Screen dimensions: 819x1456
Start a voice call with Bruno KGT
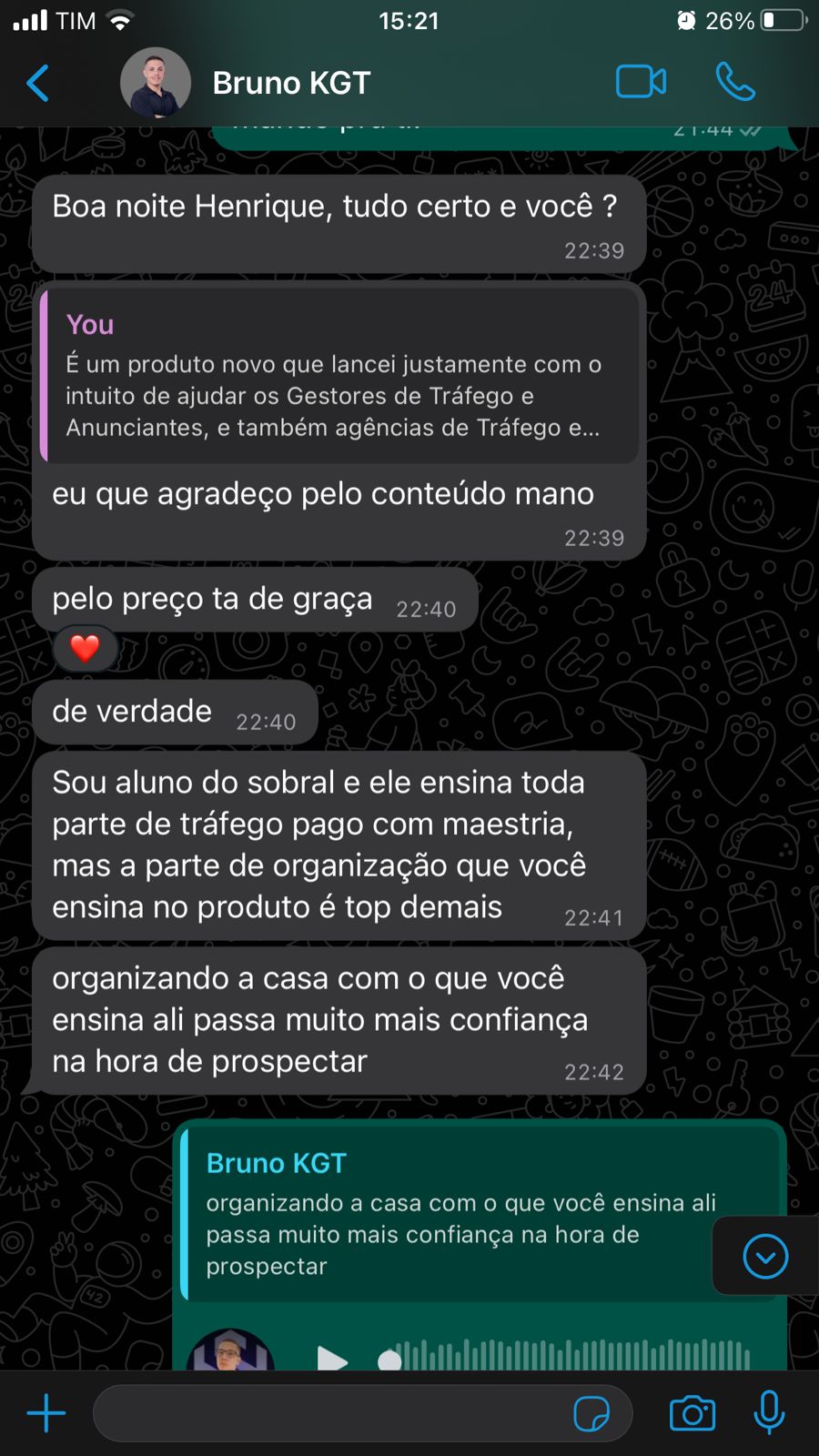(x=735, y=82)
